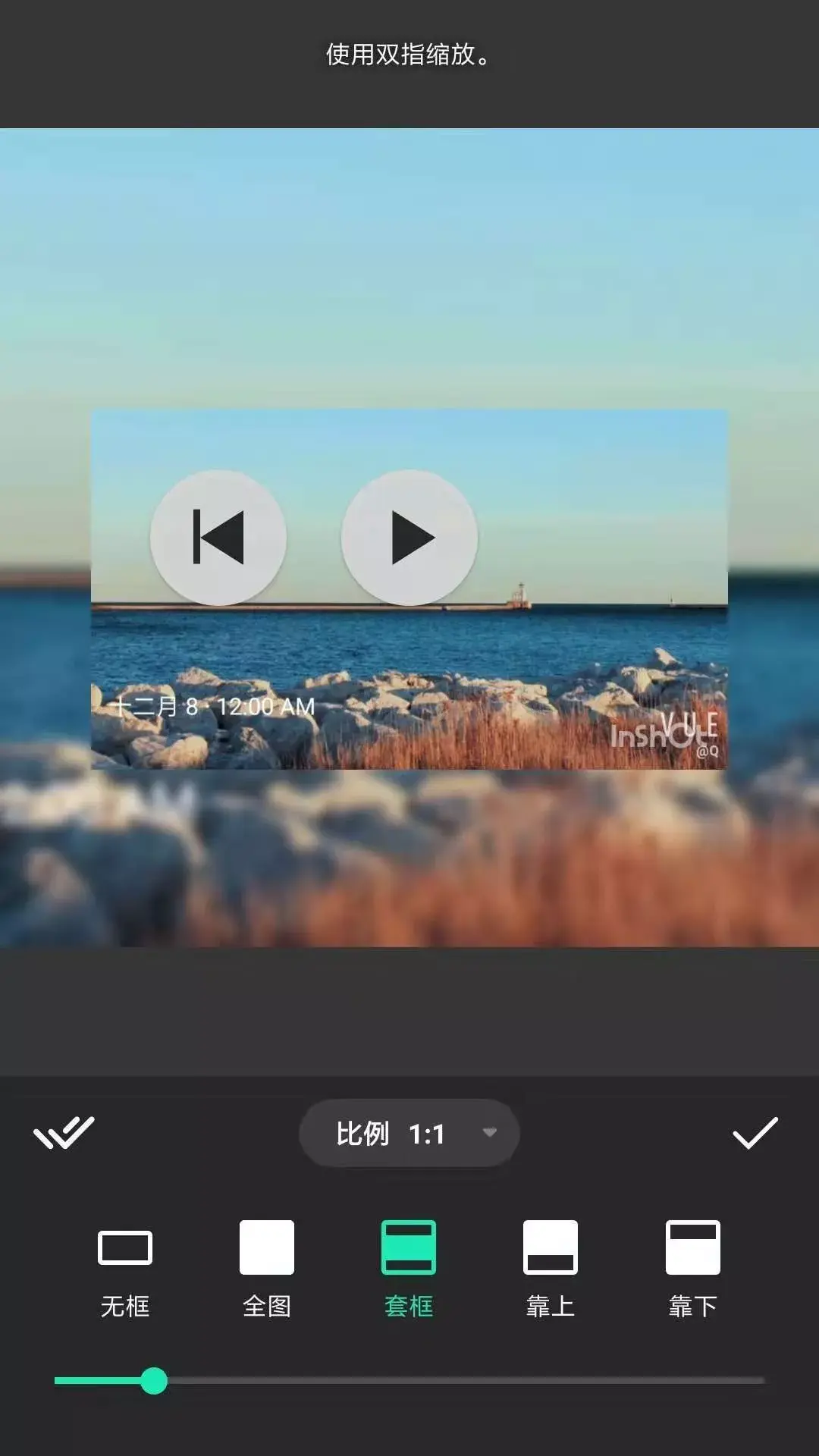
Task: Select the 无框 frame option
Action: coord(125,1266)
